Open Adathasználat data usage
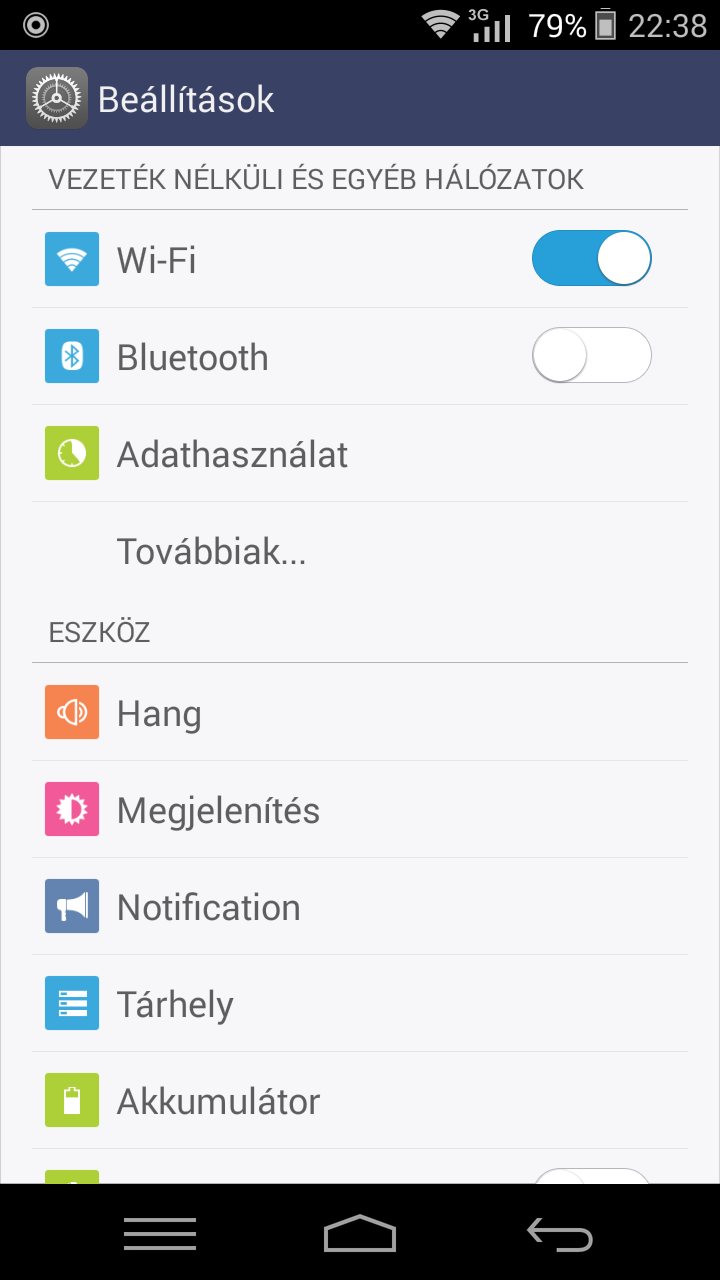The width and height of the screenshot is (720, 1280). coord(360,453)
